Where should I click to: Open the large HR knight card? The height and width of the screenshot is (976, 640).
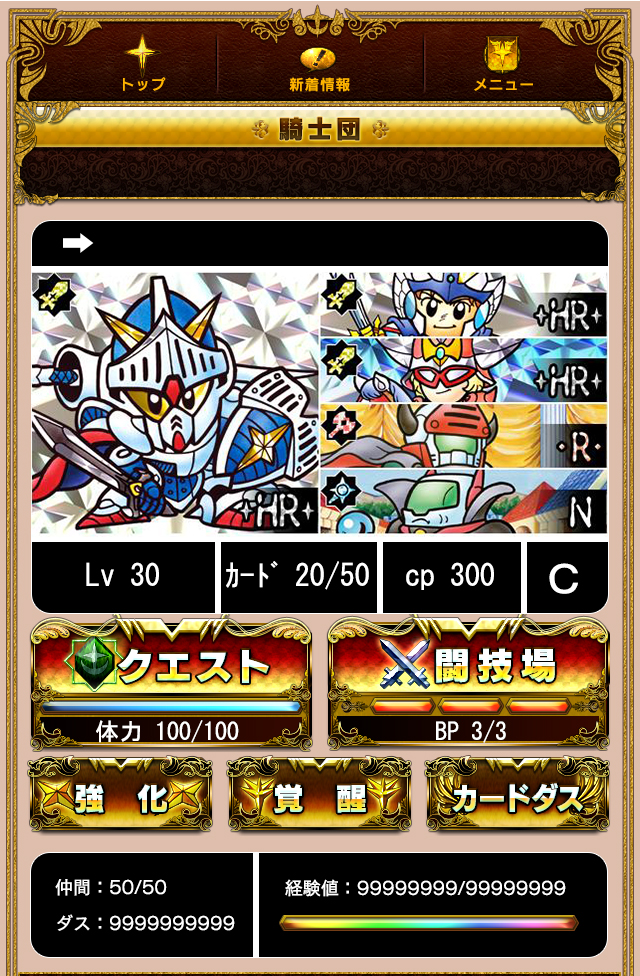pos(175,401)
